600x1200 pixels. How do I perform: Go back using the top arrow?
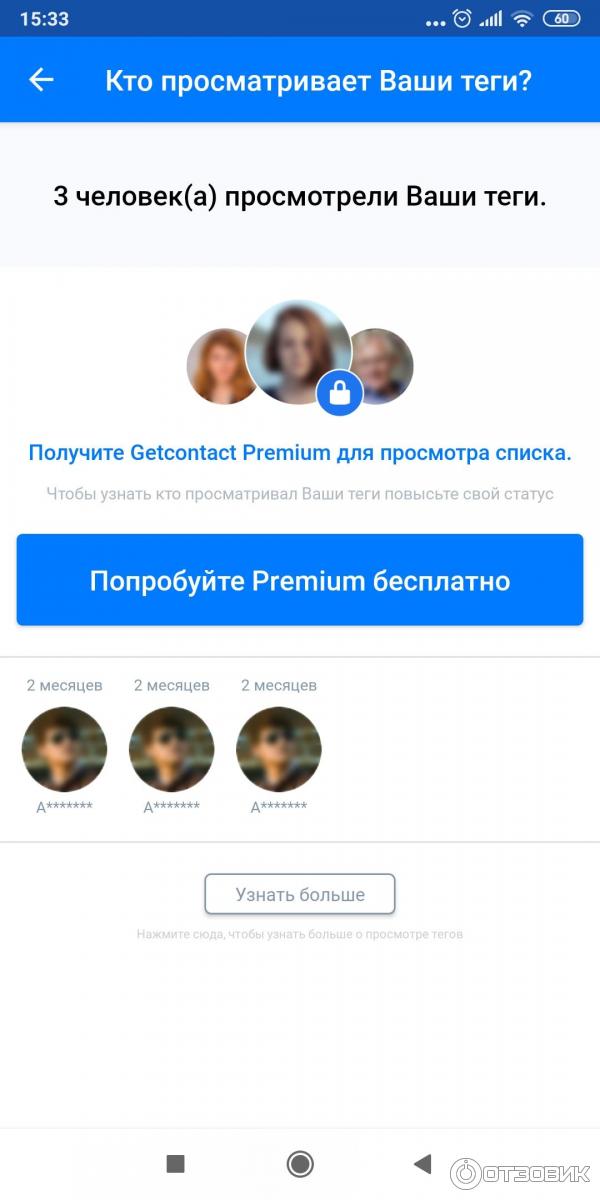(41, 80)
